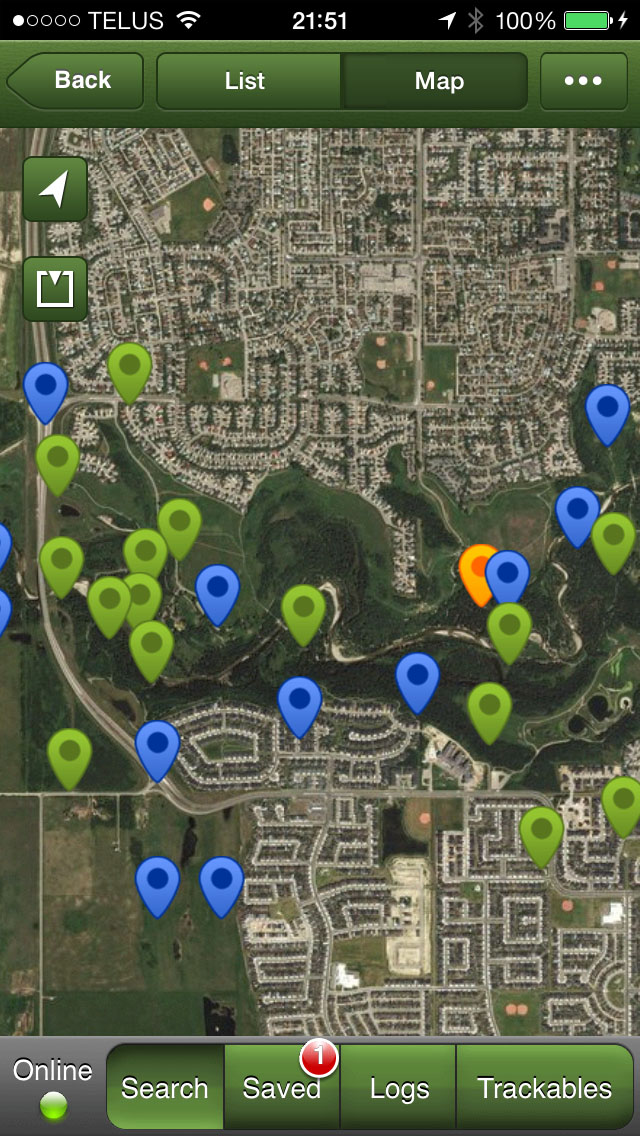The image size is (640, 1136).
Task: Open the Logs tab
Action: (398, 1088)
